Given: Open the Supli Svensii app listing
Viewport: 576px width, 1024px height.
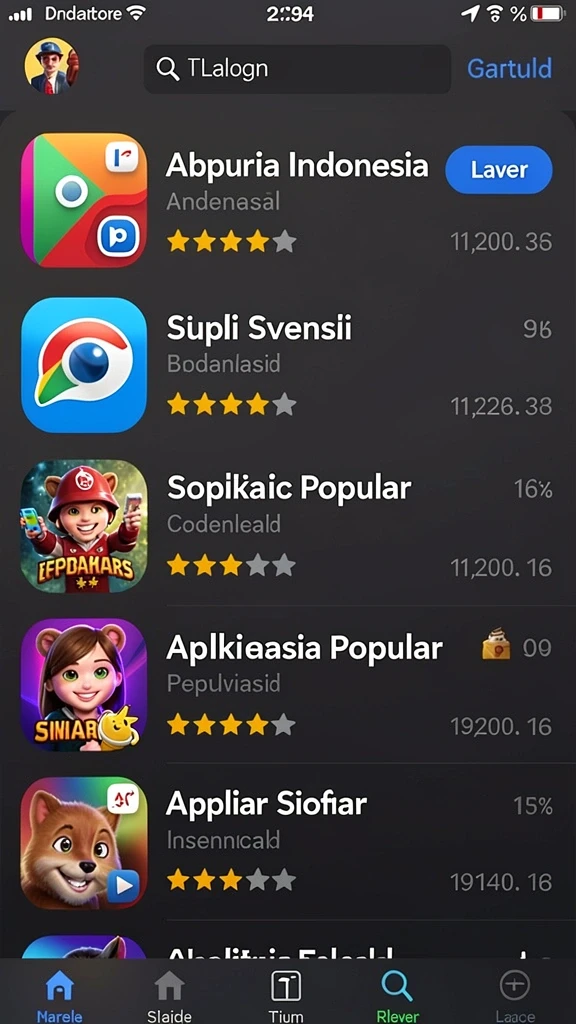Looking at the screenshot, I should click(288, 364).
